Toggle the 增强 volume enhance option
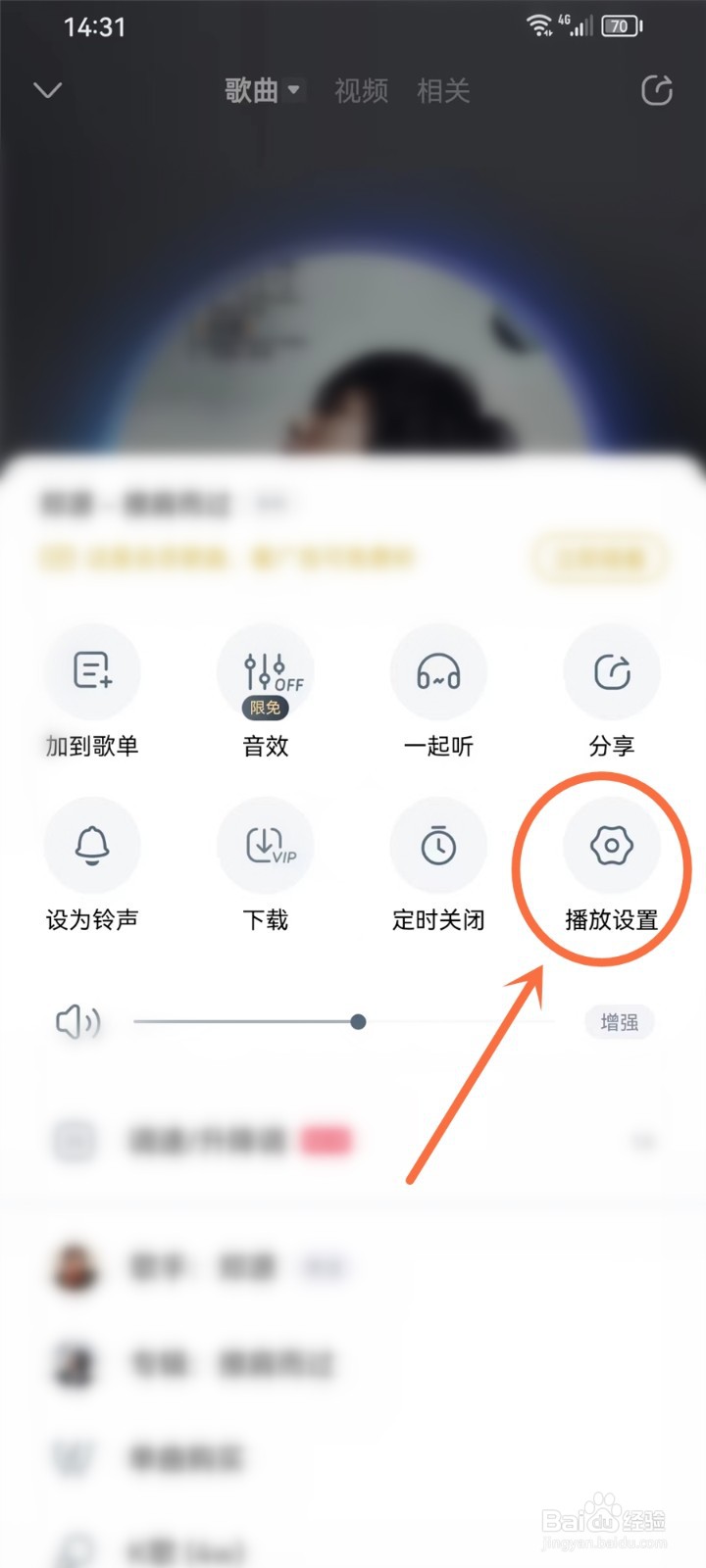This screenshot has height=1568, width=706. click(619, 1021)
